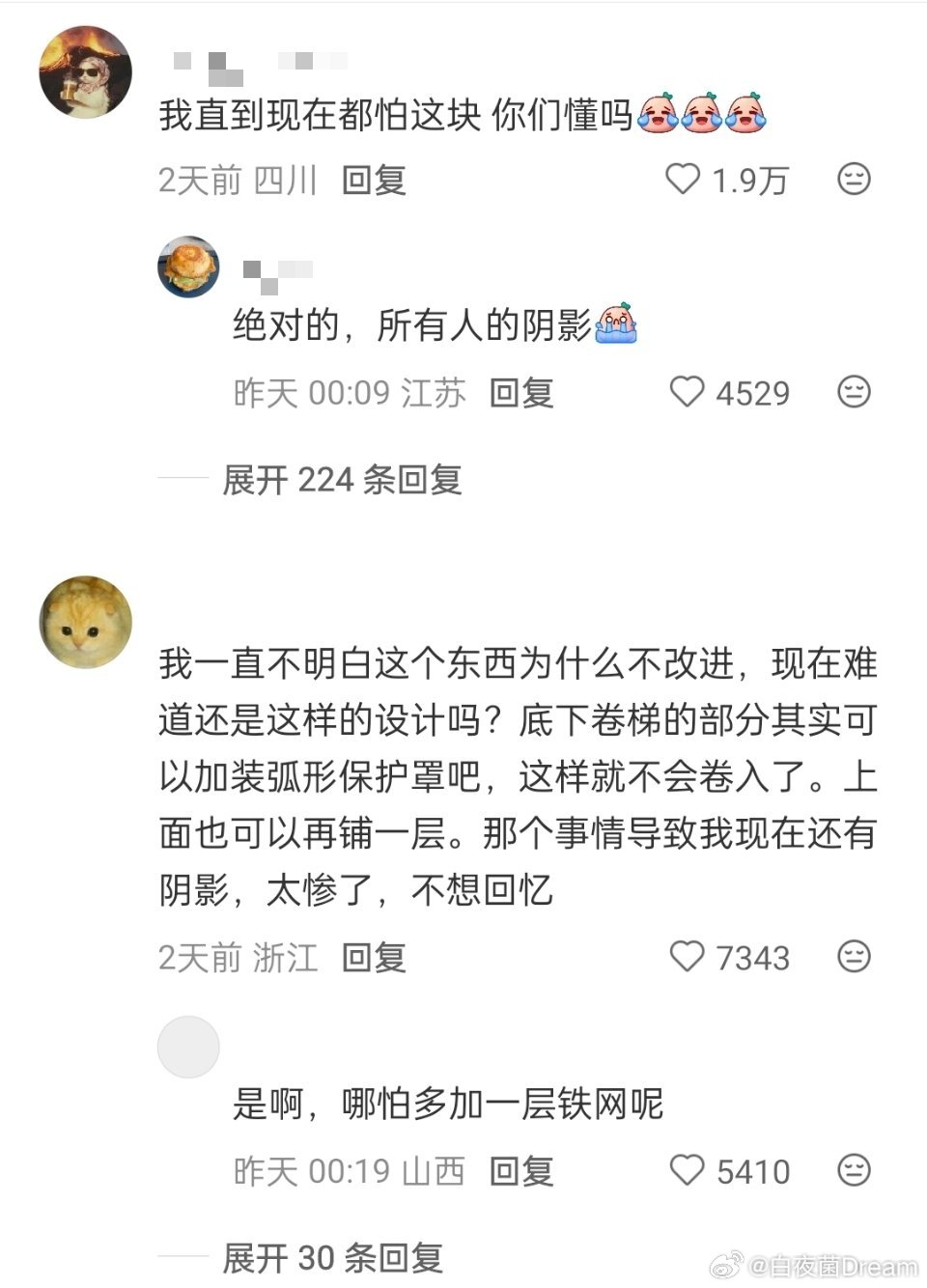Screen dimensions: 927x1288
Task: Toggle the heart on the 7343-like comment
Action: coord(688,956)
